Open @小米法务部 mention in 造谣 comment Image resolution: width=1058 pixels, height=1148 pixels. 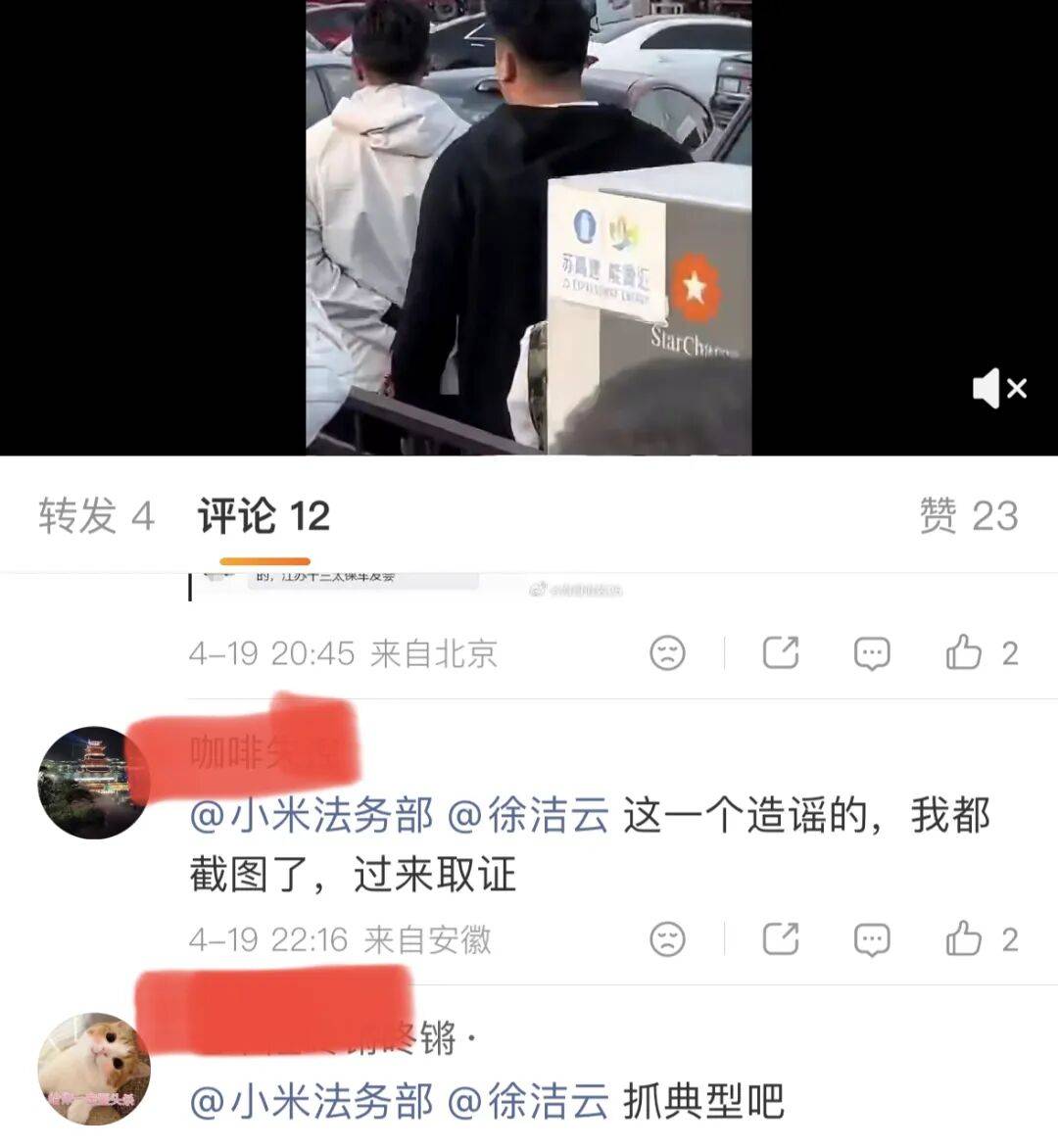tap(311, 816)
